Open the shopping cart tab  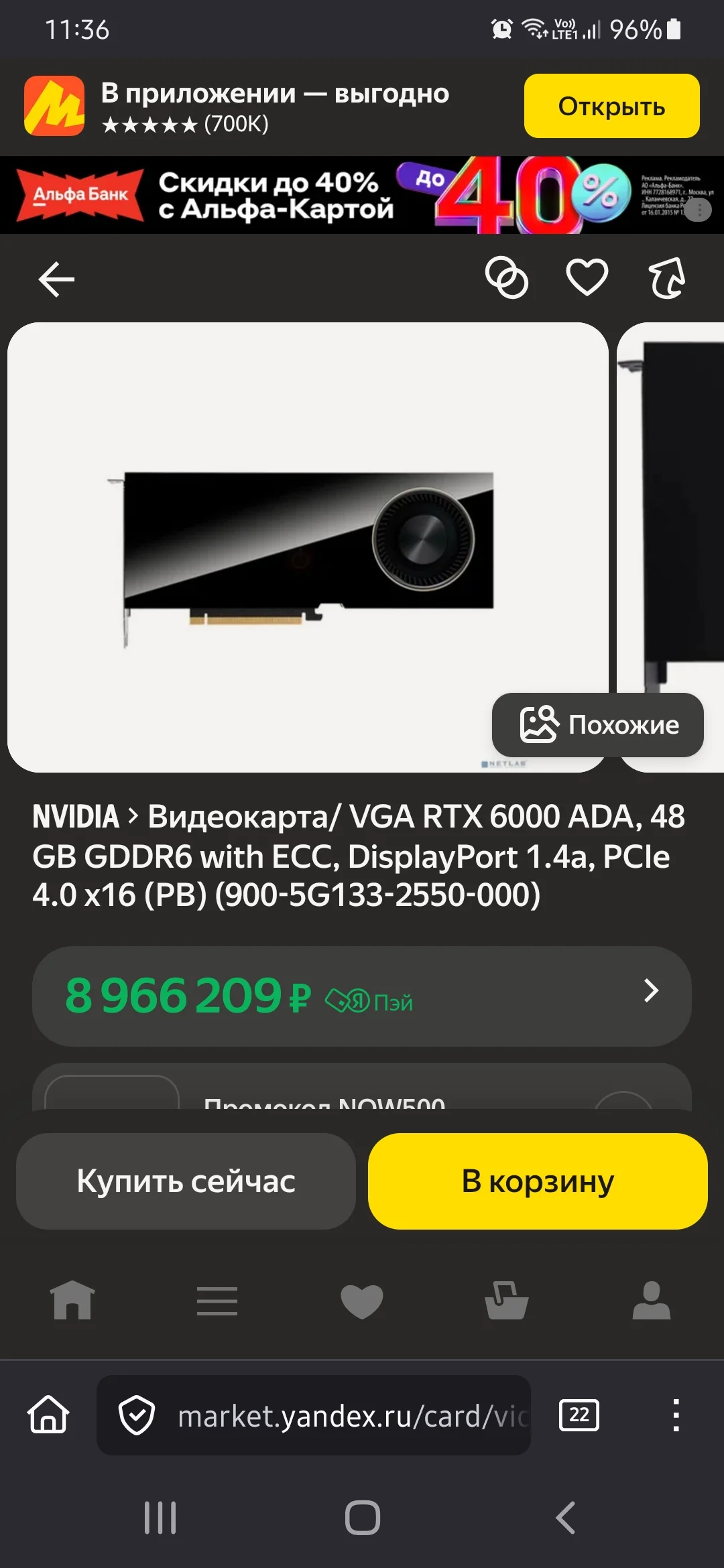point(507,1301)
